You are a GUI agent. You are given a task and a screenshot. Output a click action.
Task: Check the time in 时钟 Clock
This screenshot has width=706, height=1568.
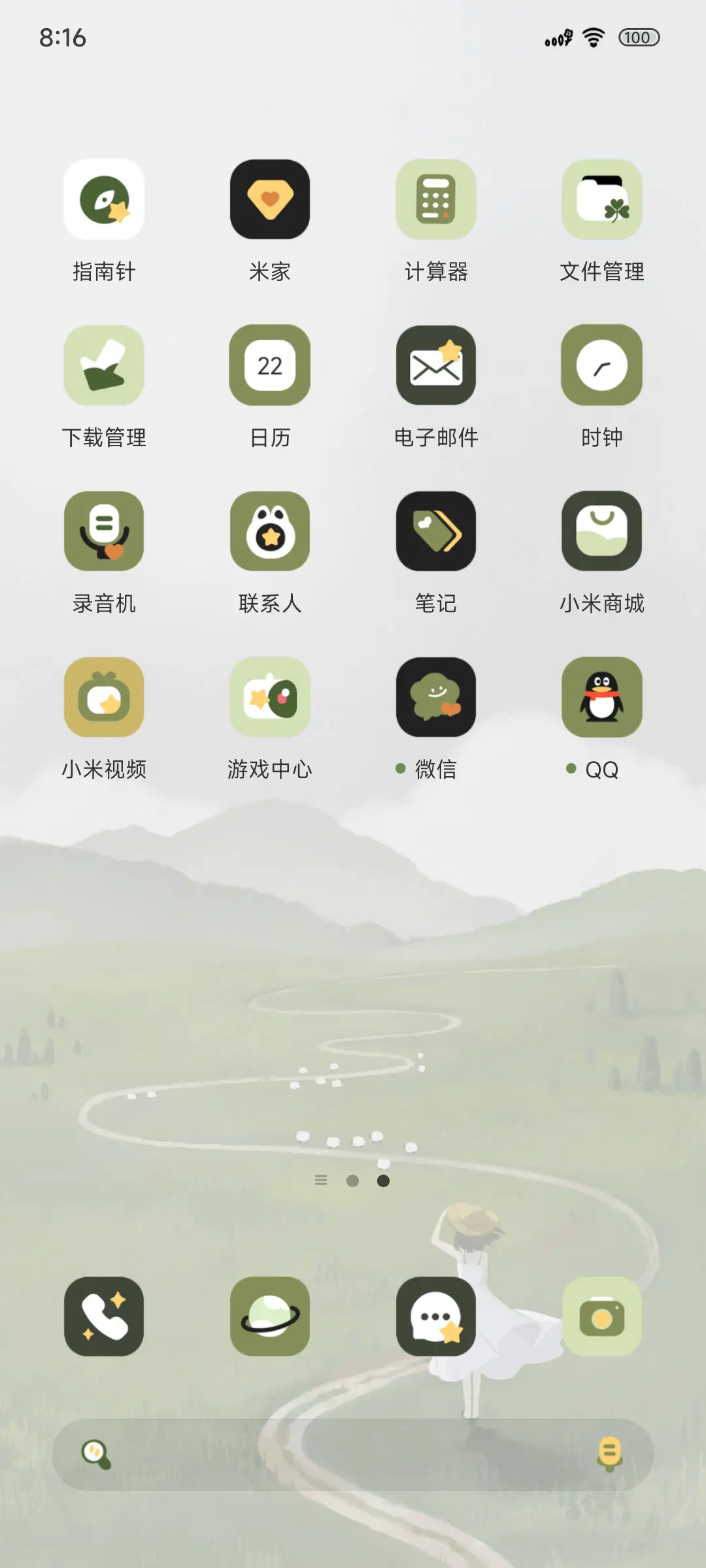pyautogui.click(x=601, y=366)
